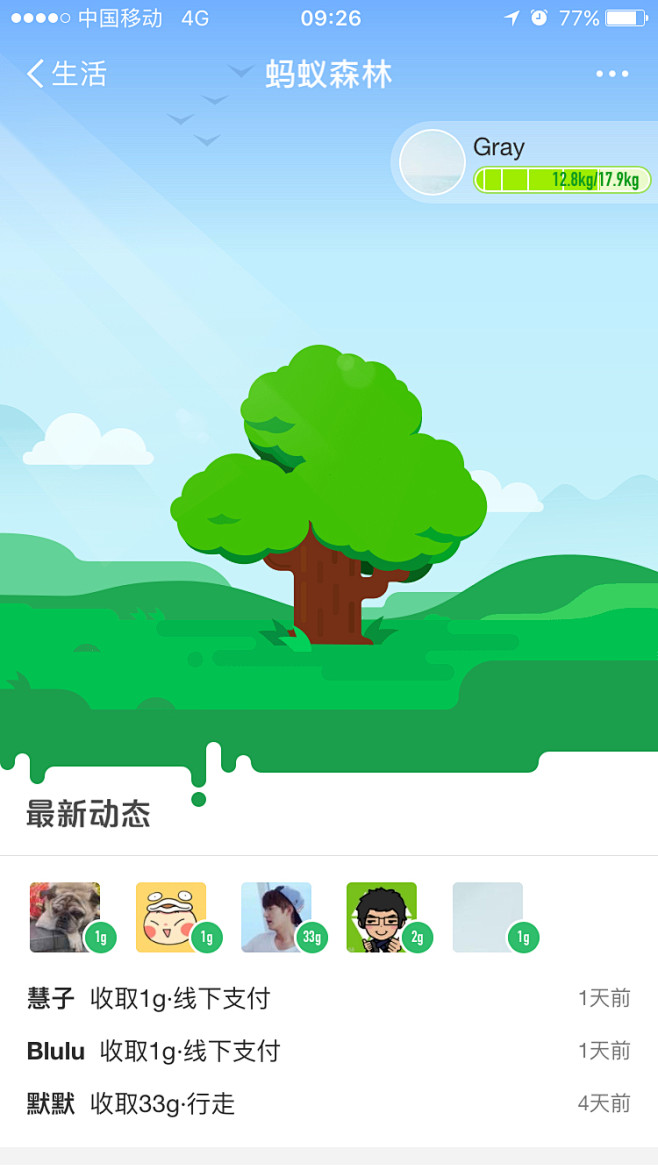658x1170 pixels.
Task: Open Gray's profile avatar
Action: (432, 162)
